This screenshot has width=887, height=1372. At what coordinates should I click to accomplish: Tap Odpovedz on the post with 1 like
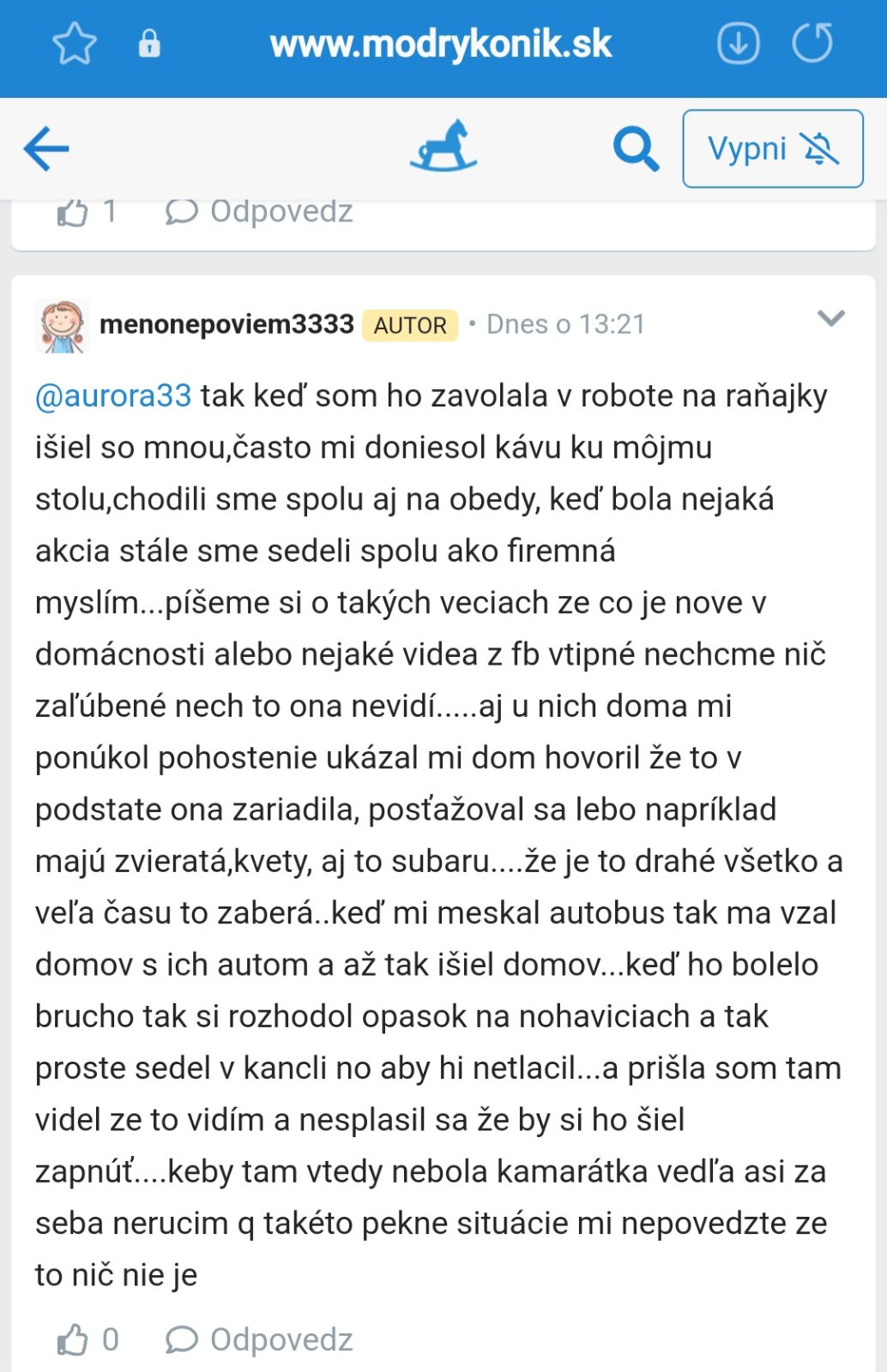pyautogui.click(x=260, y=212)
